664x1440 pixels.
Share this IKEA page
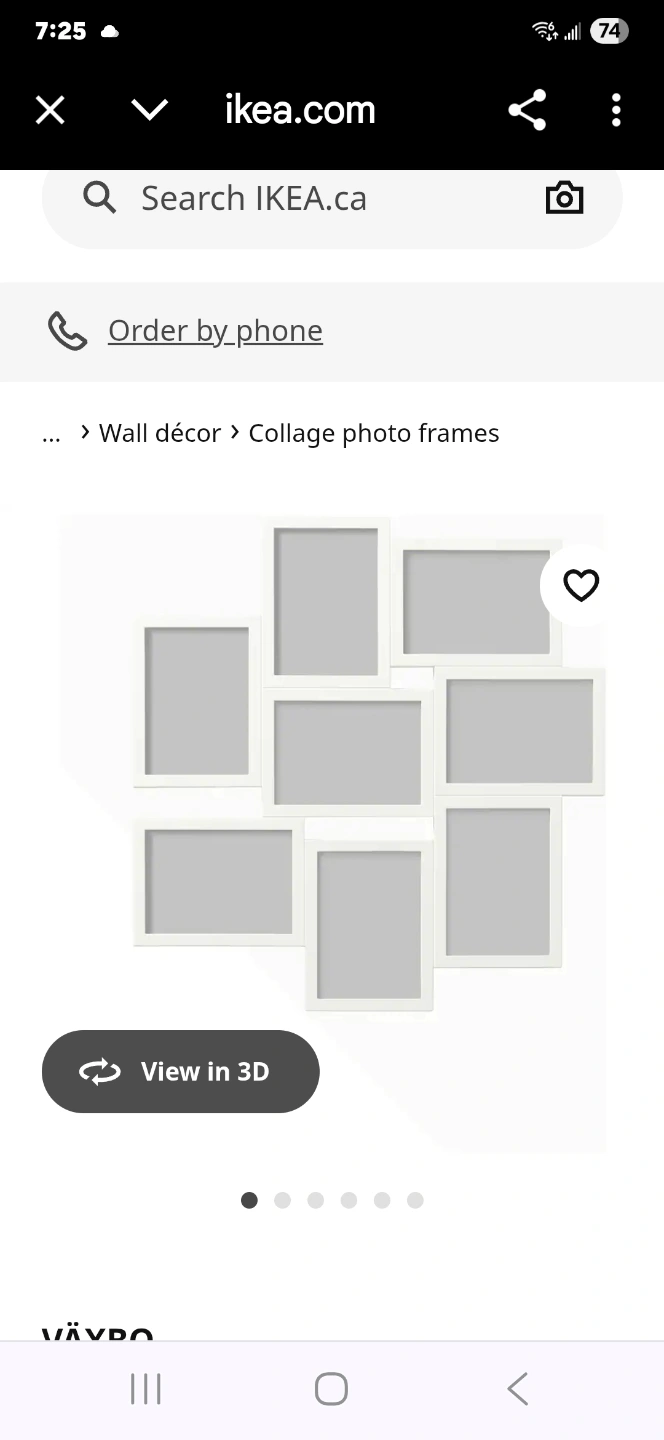(x=527, y=110)
